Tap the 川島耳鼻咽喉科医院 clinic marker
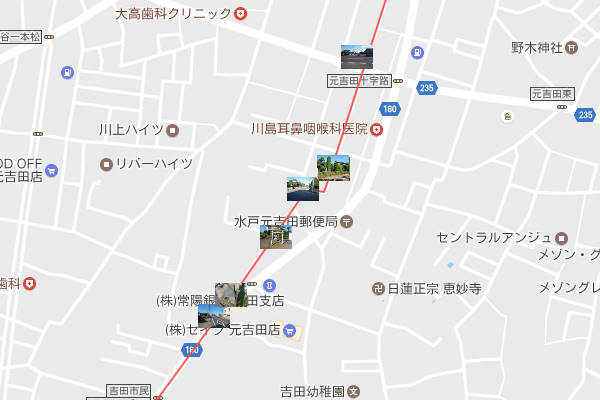 [376, 129]
